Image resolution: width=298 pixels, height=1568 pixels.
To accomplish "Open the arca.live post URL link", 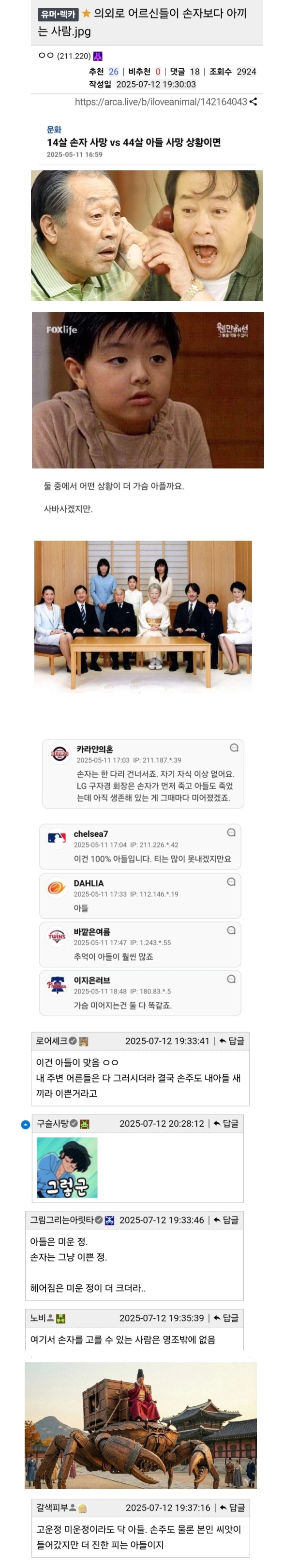I will (161, 102).
